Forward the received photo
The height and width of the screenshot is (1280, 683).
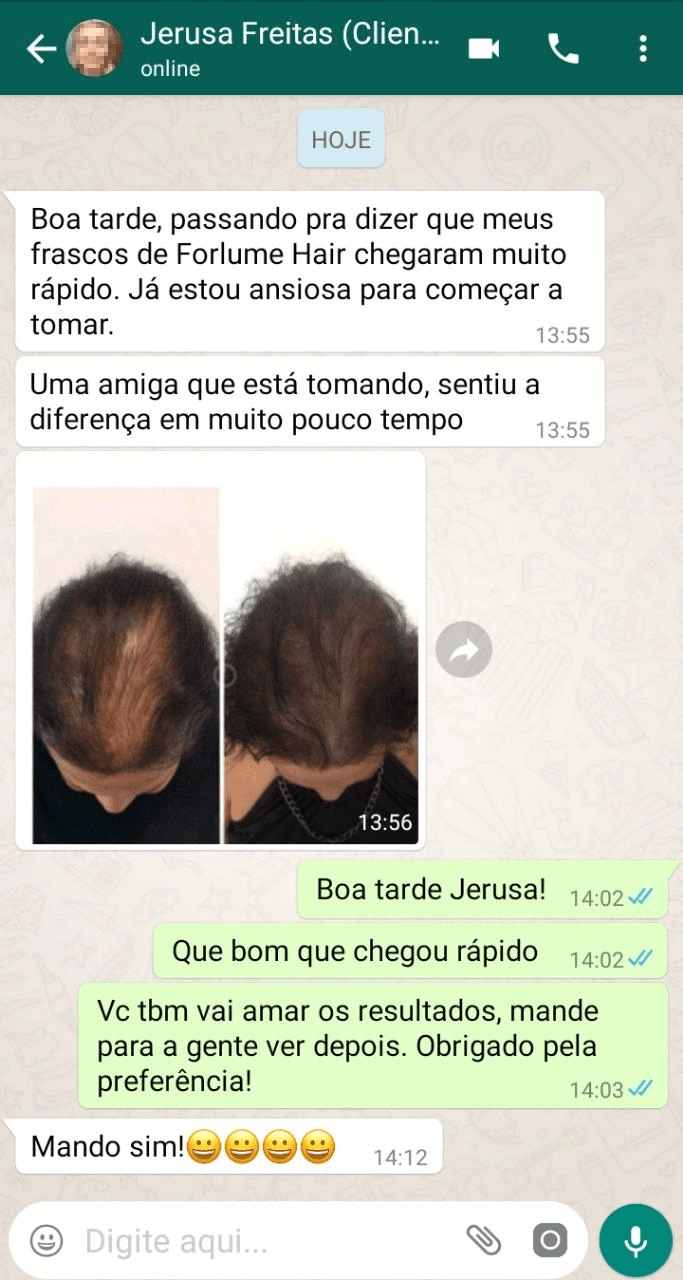point(464,650)
